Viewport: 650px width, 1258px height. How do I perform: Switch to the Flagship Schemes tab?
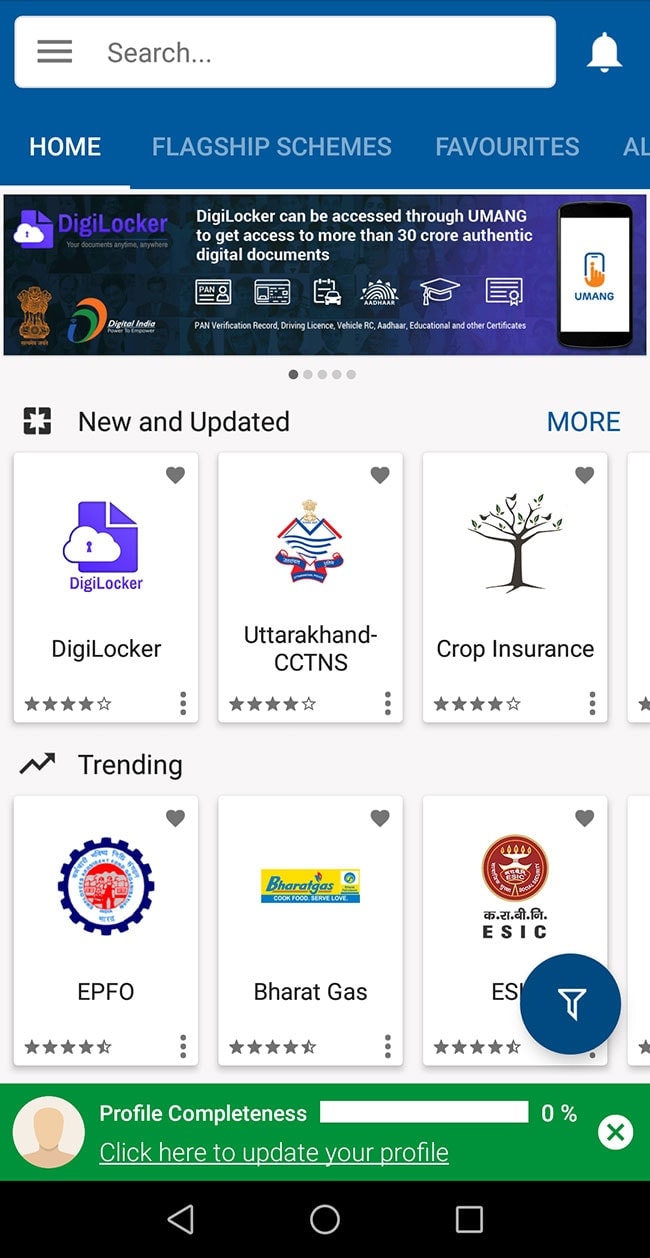click(271, 147)
